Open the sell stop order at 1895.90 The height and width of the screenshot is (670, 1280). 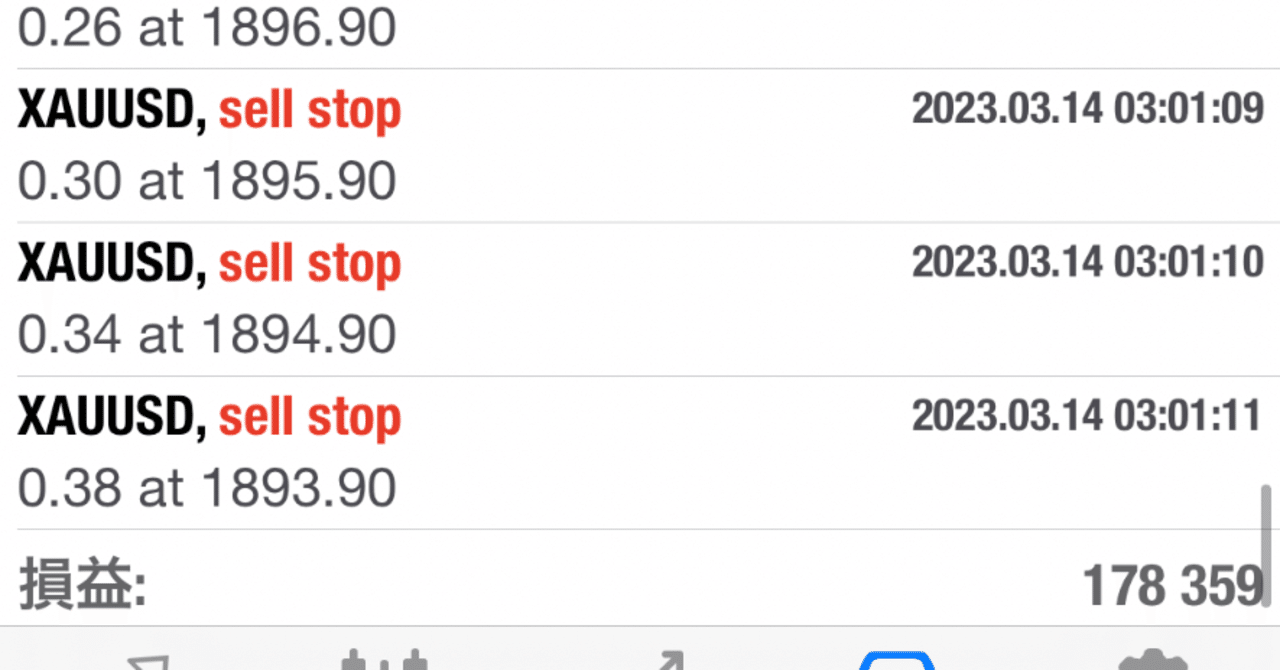coord(640,146)
